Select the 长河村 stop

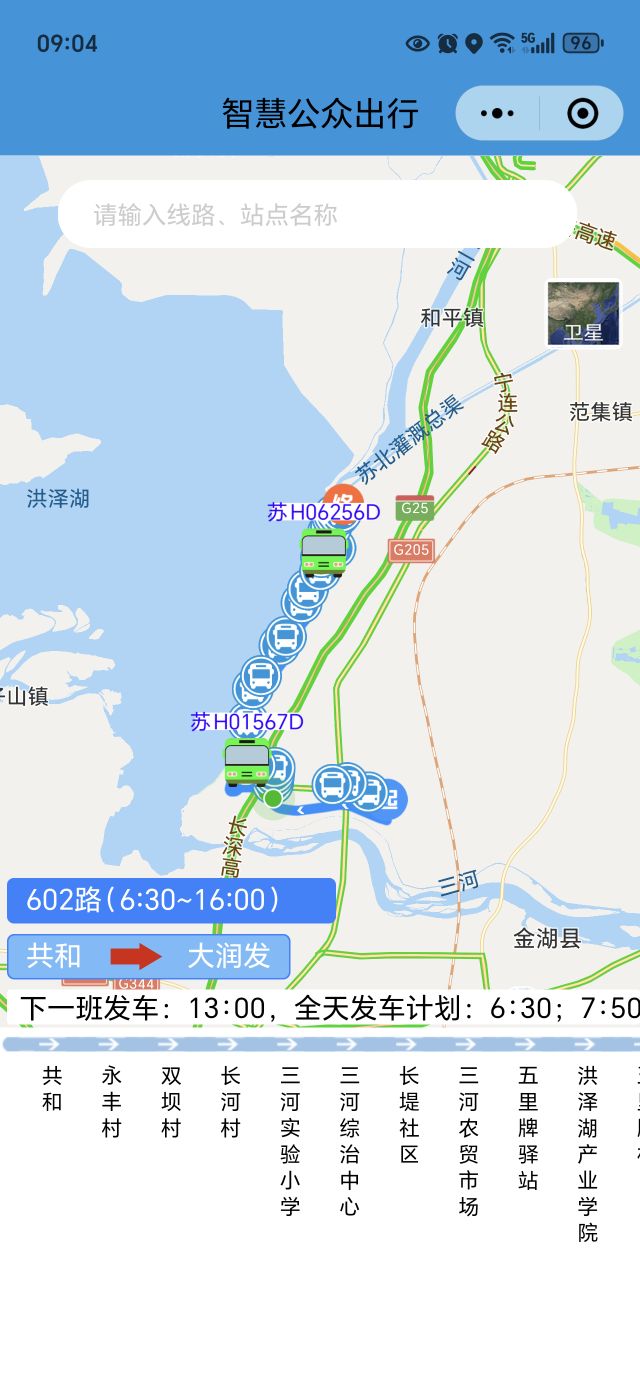[230, 1101]
